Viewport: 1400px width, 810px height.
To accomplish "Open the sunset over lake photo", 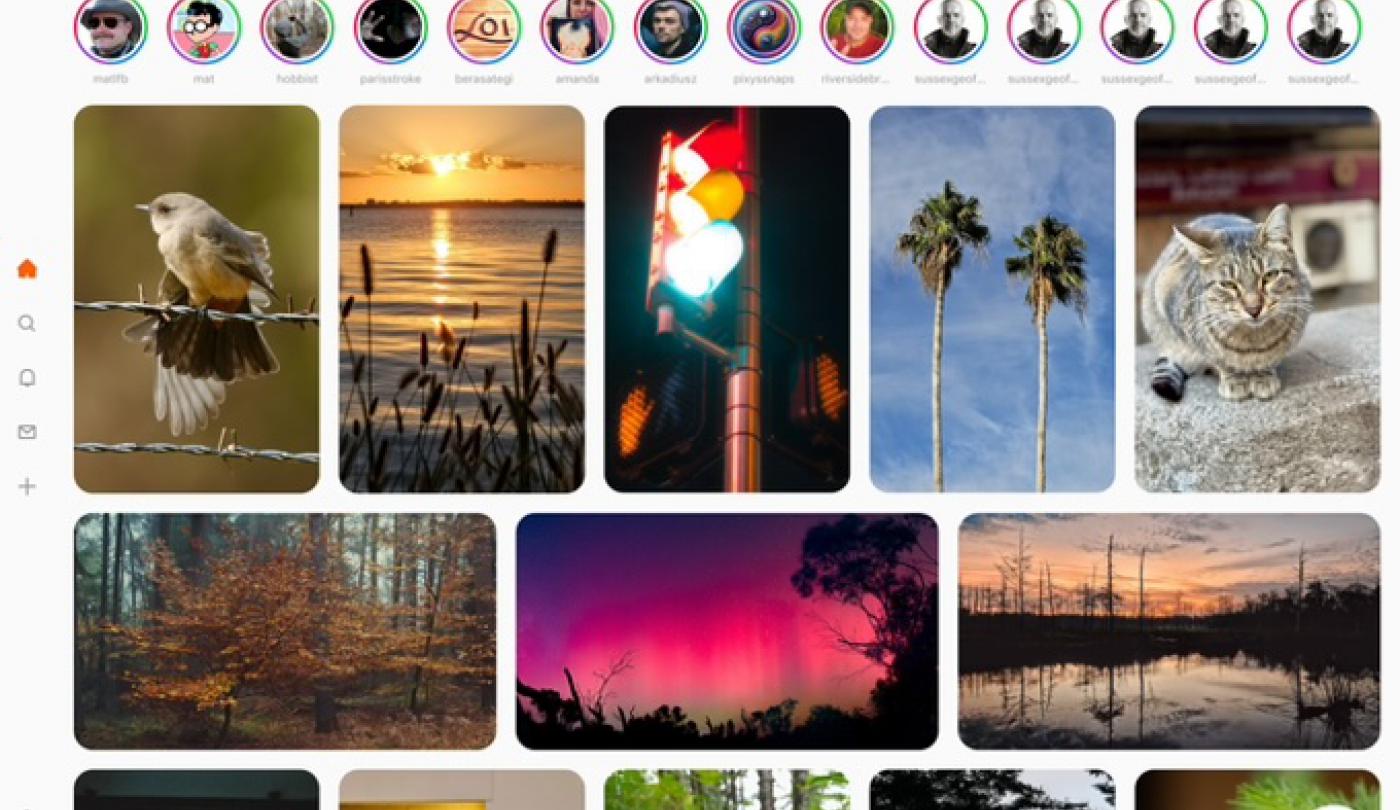I will pyautogui.click(x=462, y=299).
